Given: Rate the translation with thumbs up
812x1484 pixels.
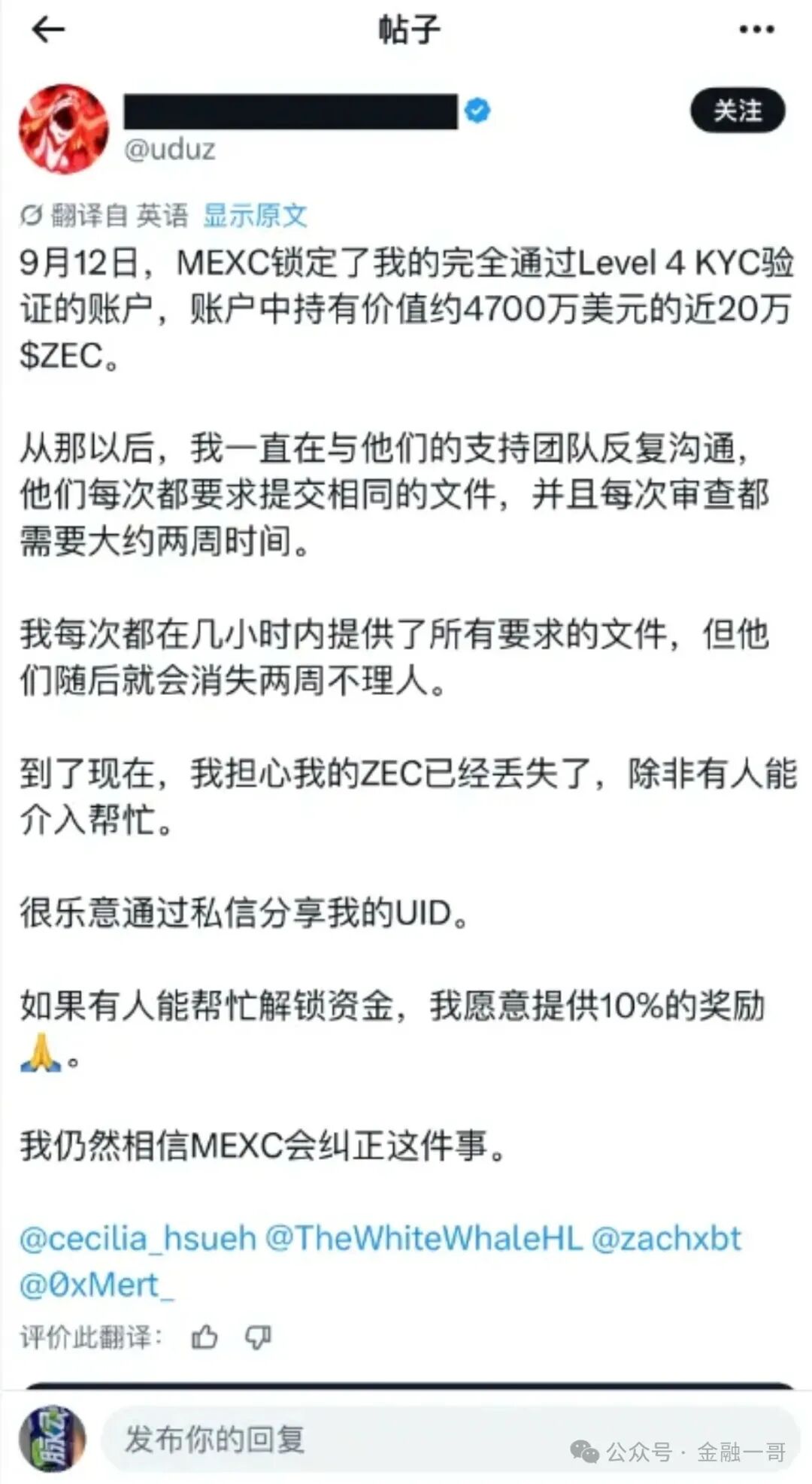Looking at the screenshot, I should (x=204, y=1337).
